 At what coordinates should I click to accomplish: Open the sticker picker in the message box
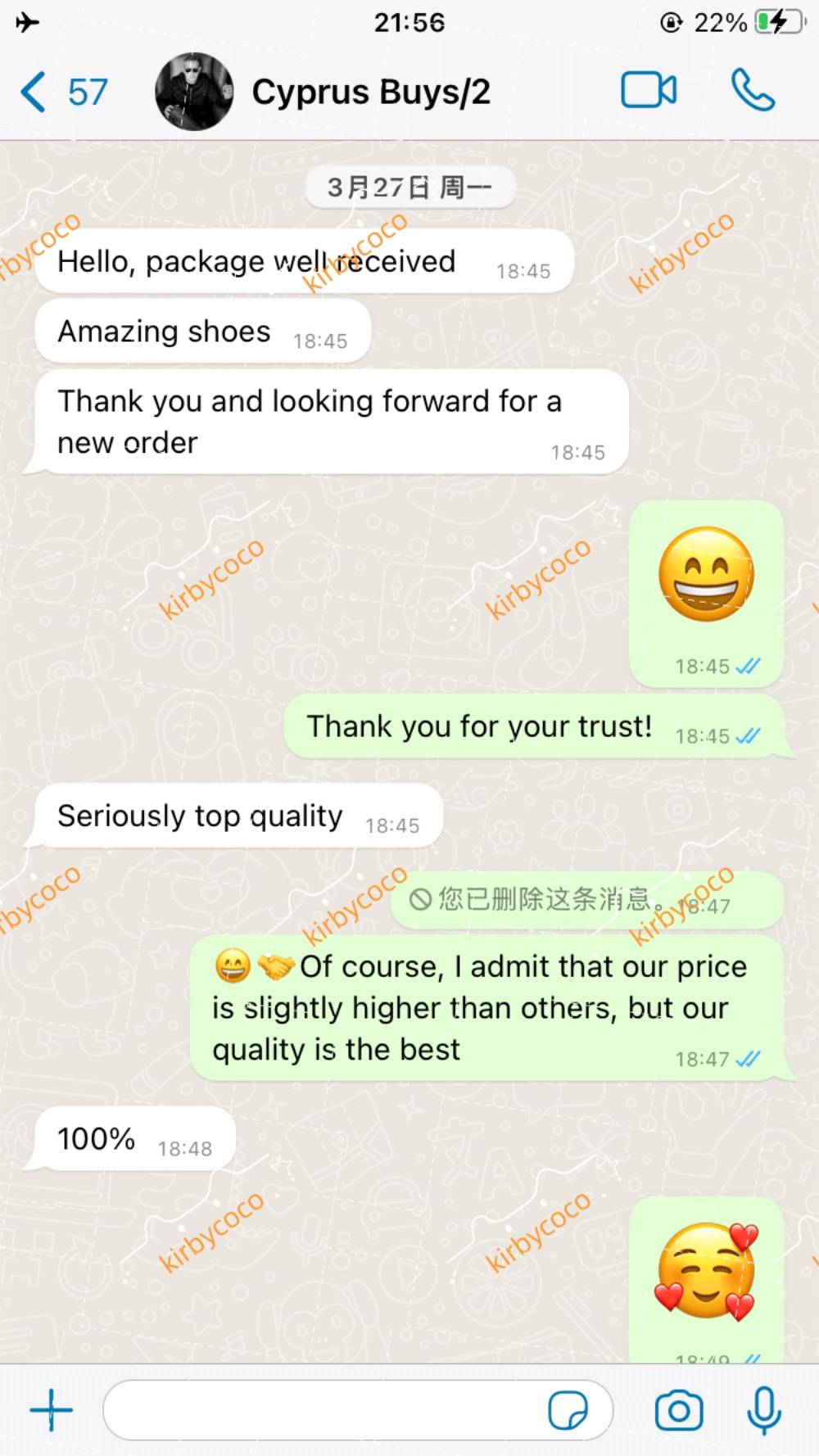[x=568, y=1410]
